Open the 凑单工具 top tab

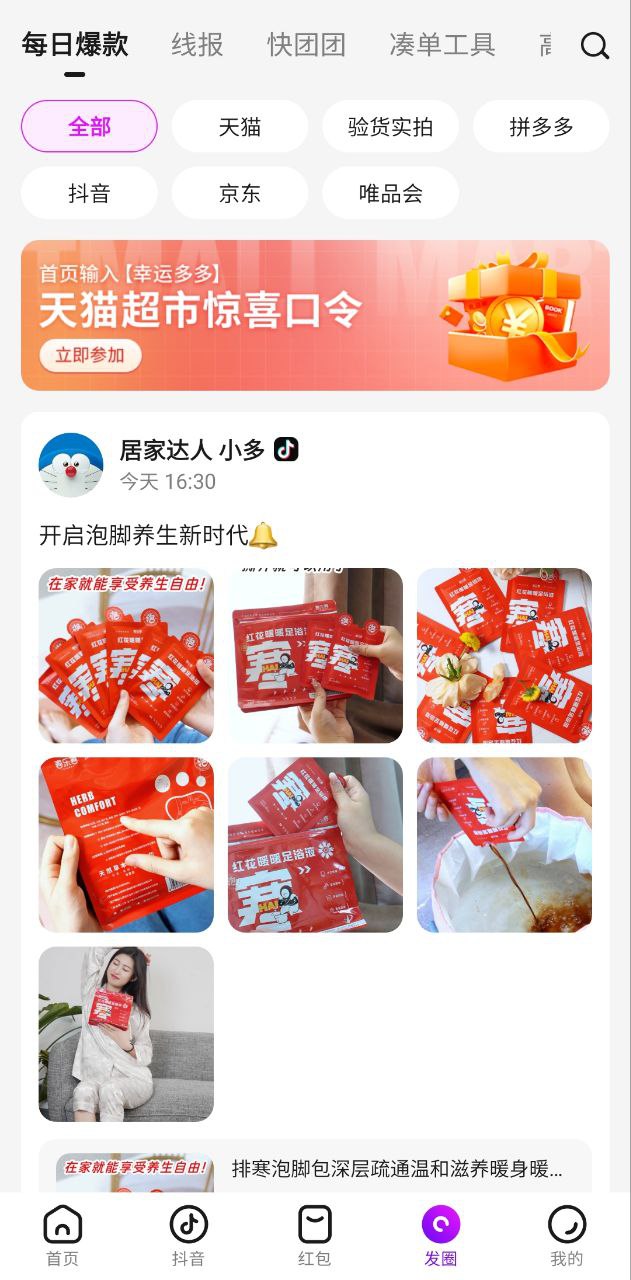(442, 45)
